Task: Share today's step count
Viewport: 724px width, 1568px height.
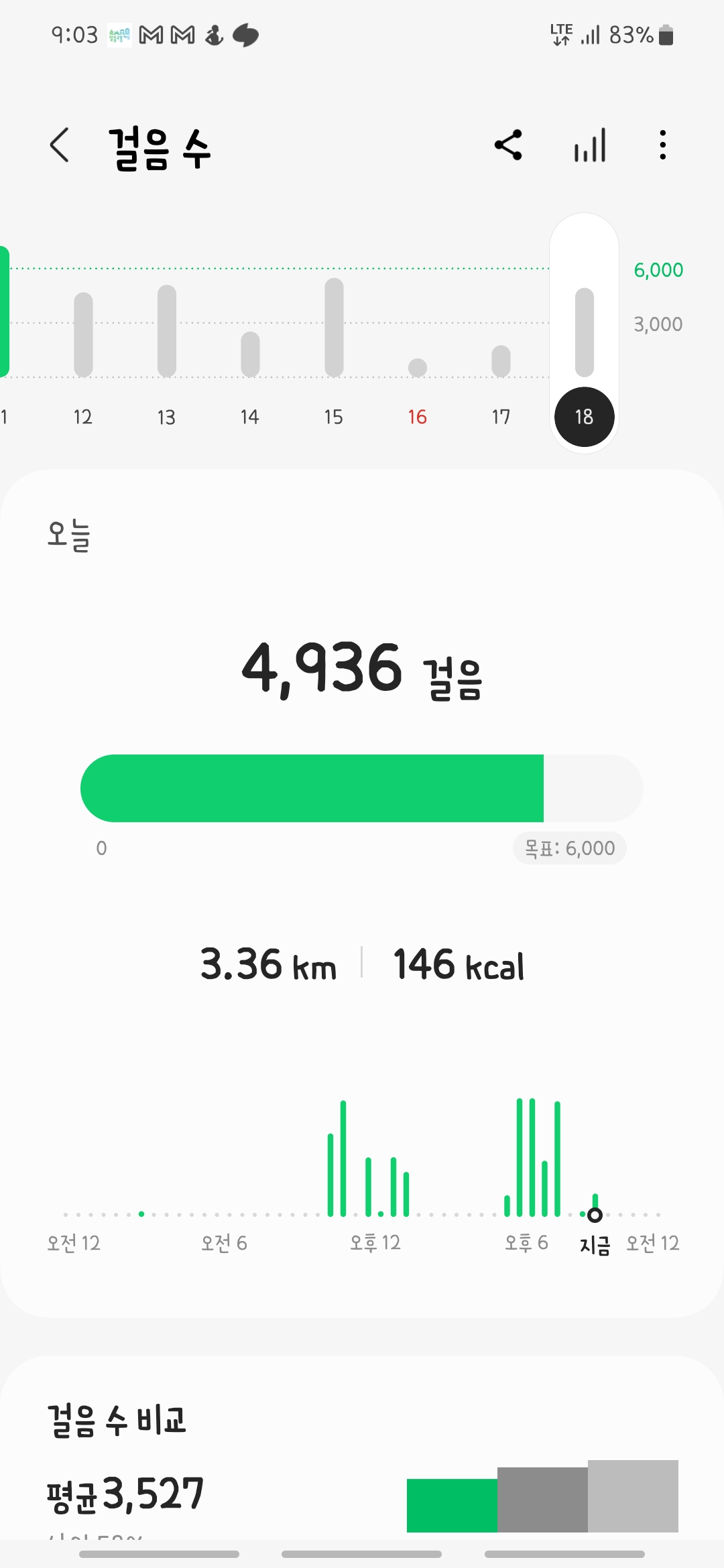Action: 508,145
